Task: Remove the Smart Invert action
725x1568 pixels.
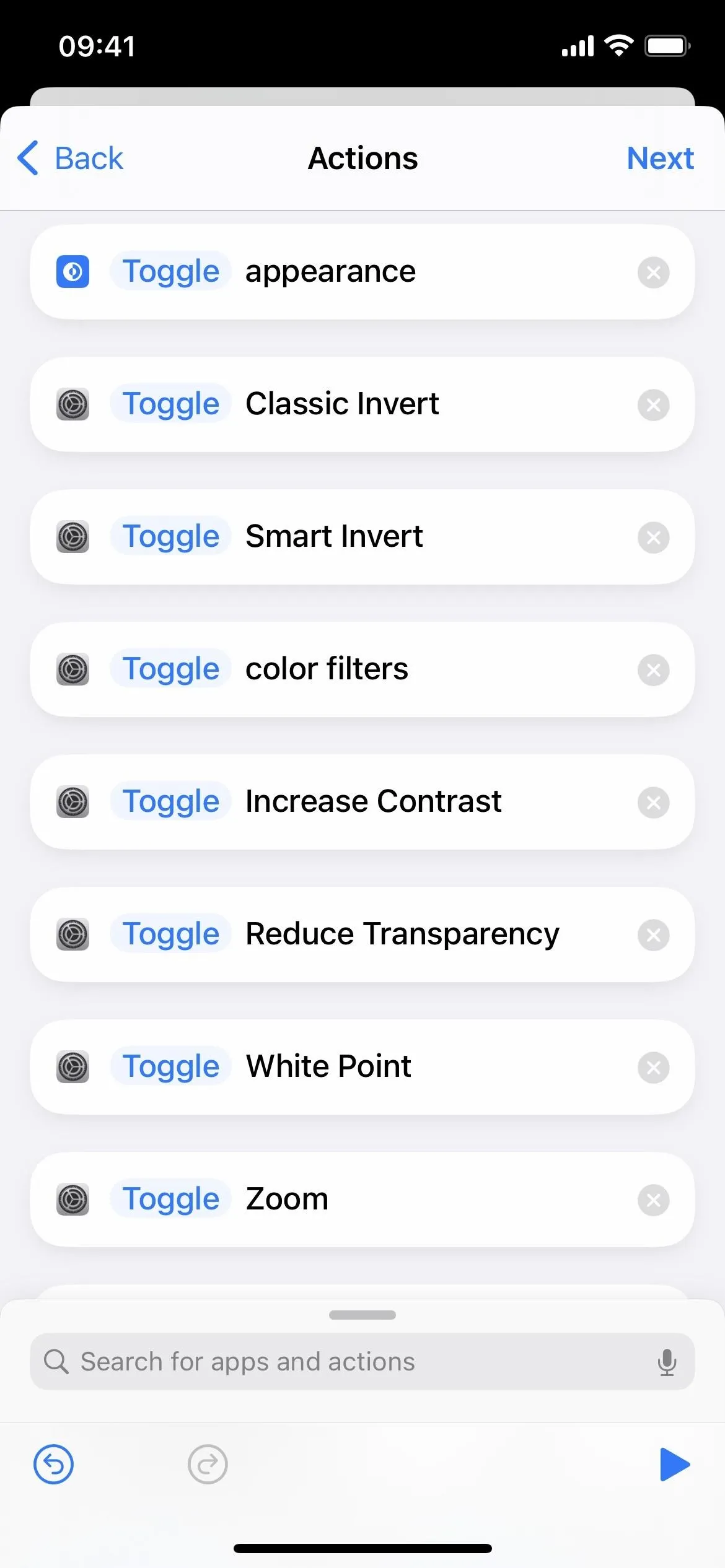Action: pos(653,538)
